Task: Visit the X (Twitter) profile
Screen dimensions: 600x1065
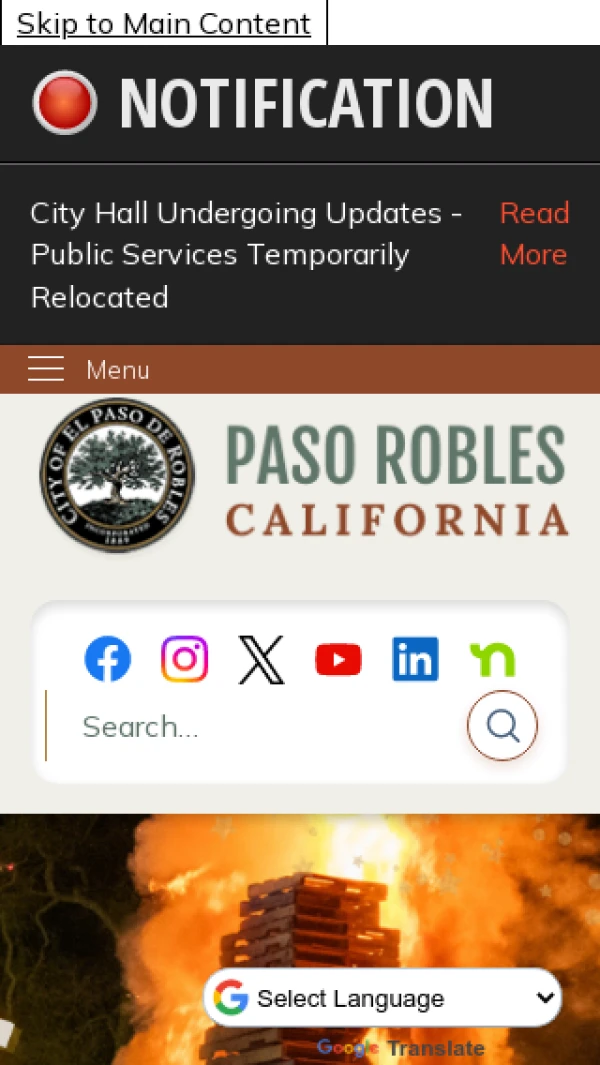Action: 261,660
